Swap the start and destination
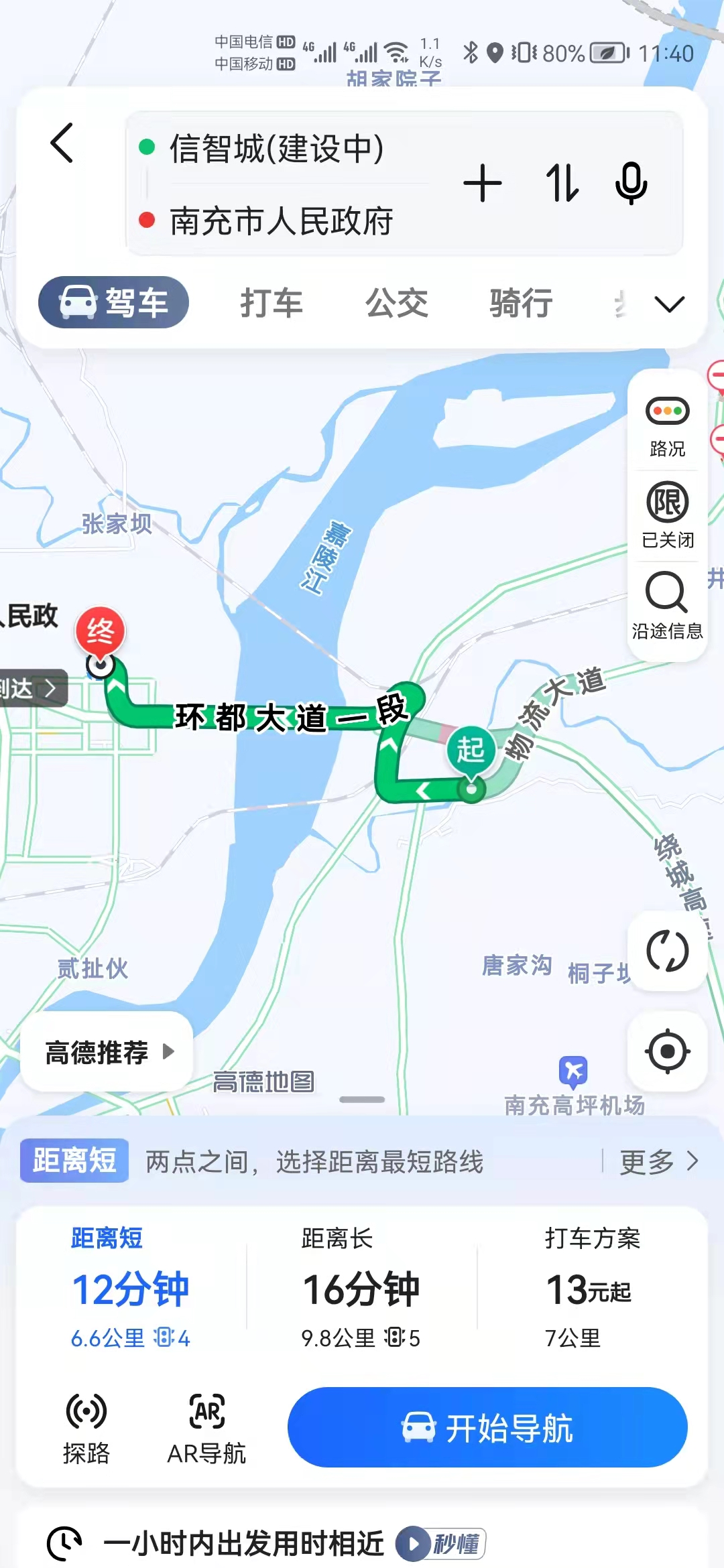 tap(561, 183)
